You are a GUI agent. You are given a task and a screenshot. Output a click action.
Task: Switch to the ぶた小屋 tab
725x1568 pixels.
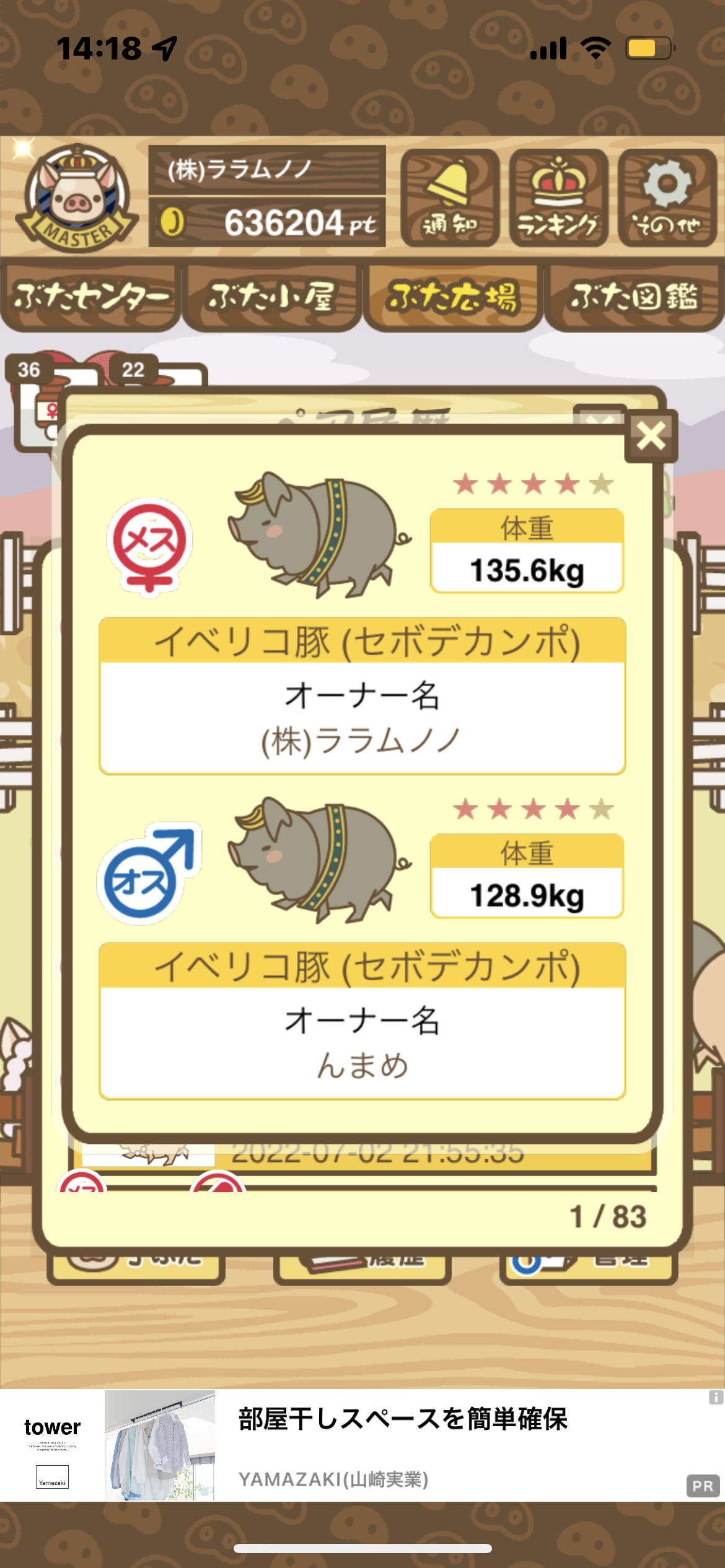coord(272,298)
